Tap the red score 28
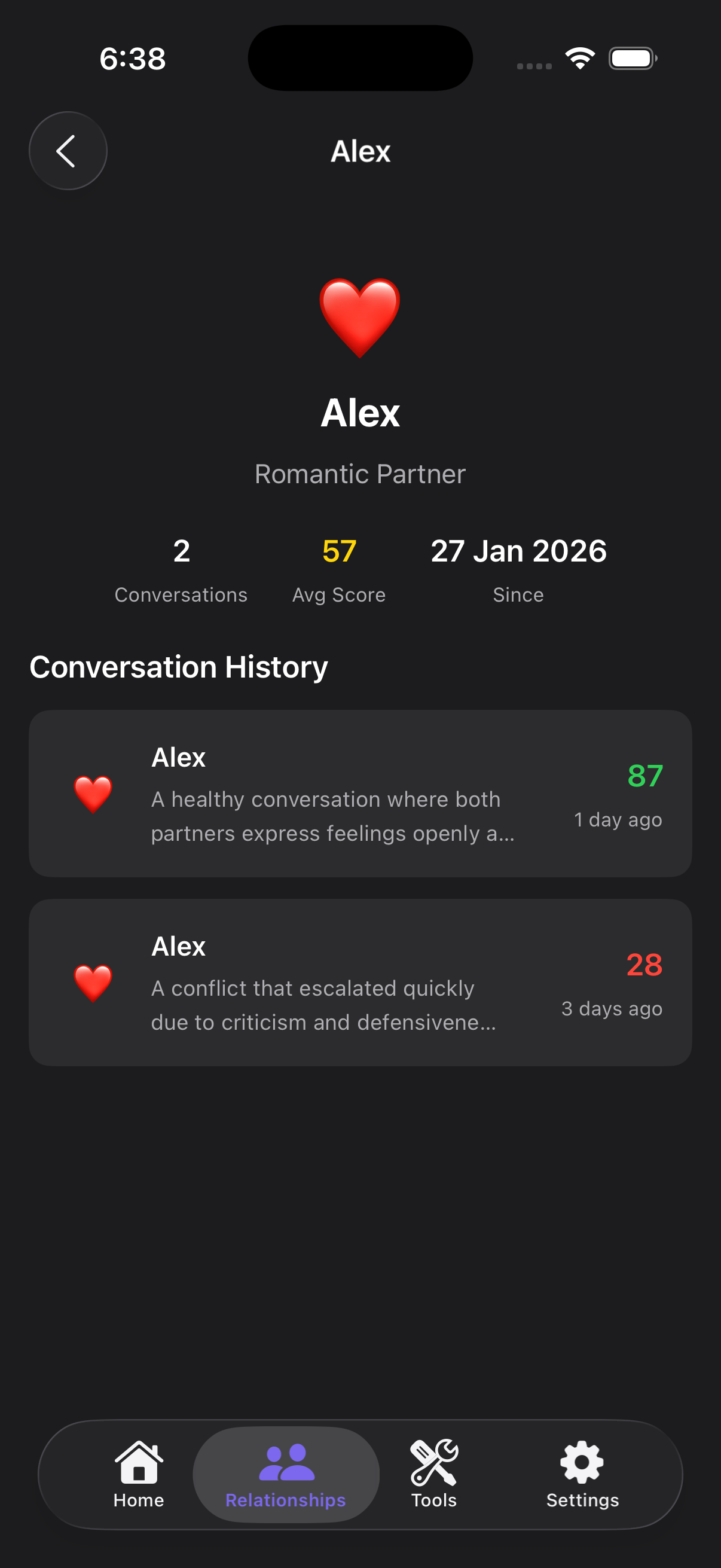This screenshot has height=1568, width=721. [646, 964]
